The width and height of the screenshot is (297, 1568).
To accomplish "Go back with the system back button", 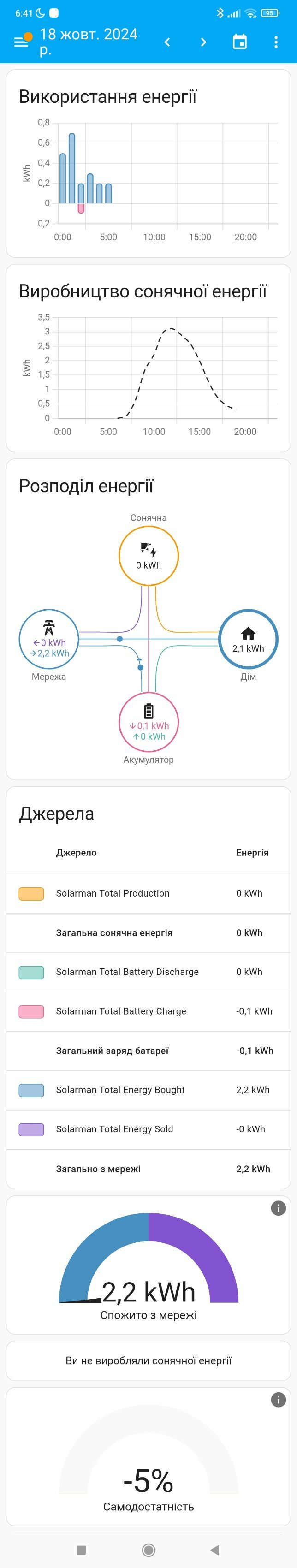I will 214,1549.
